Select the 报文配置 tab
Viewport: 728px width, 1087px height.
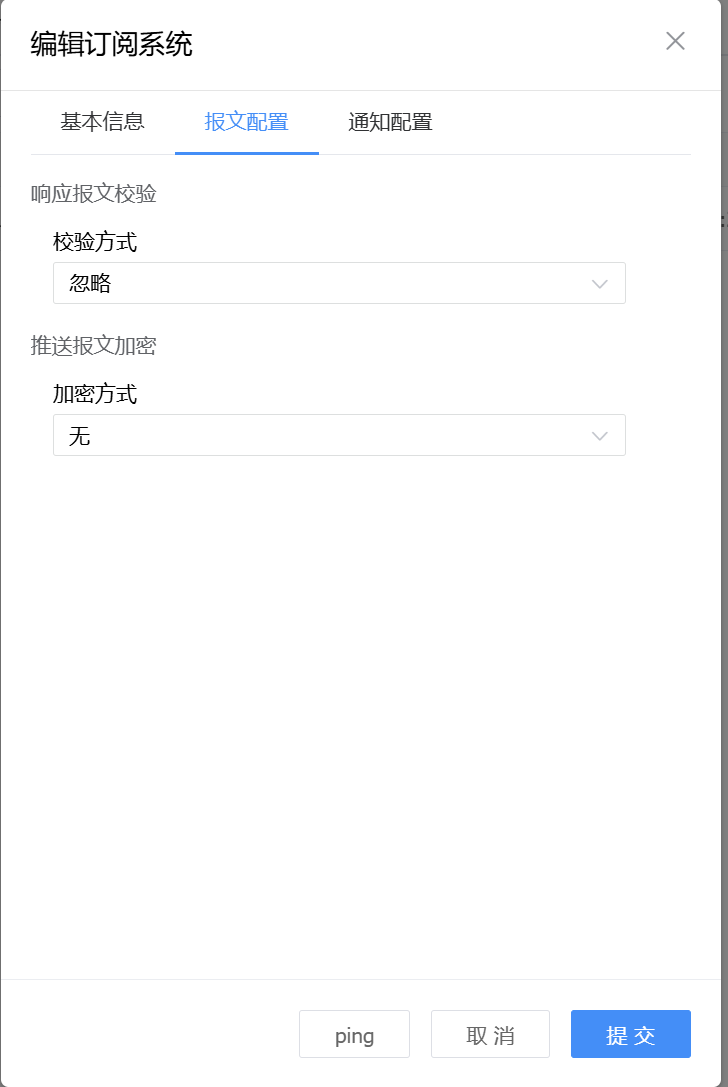(x=246, y=122)
